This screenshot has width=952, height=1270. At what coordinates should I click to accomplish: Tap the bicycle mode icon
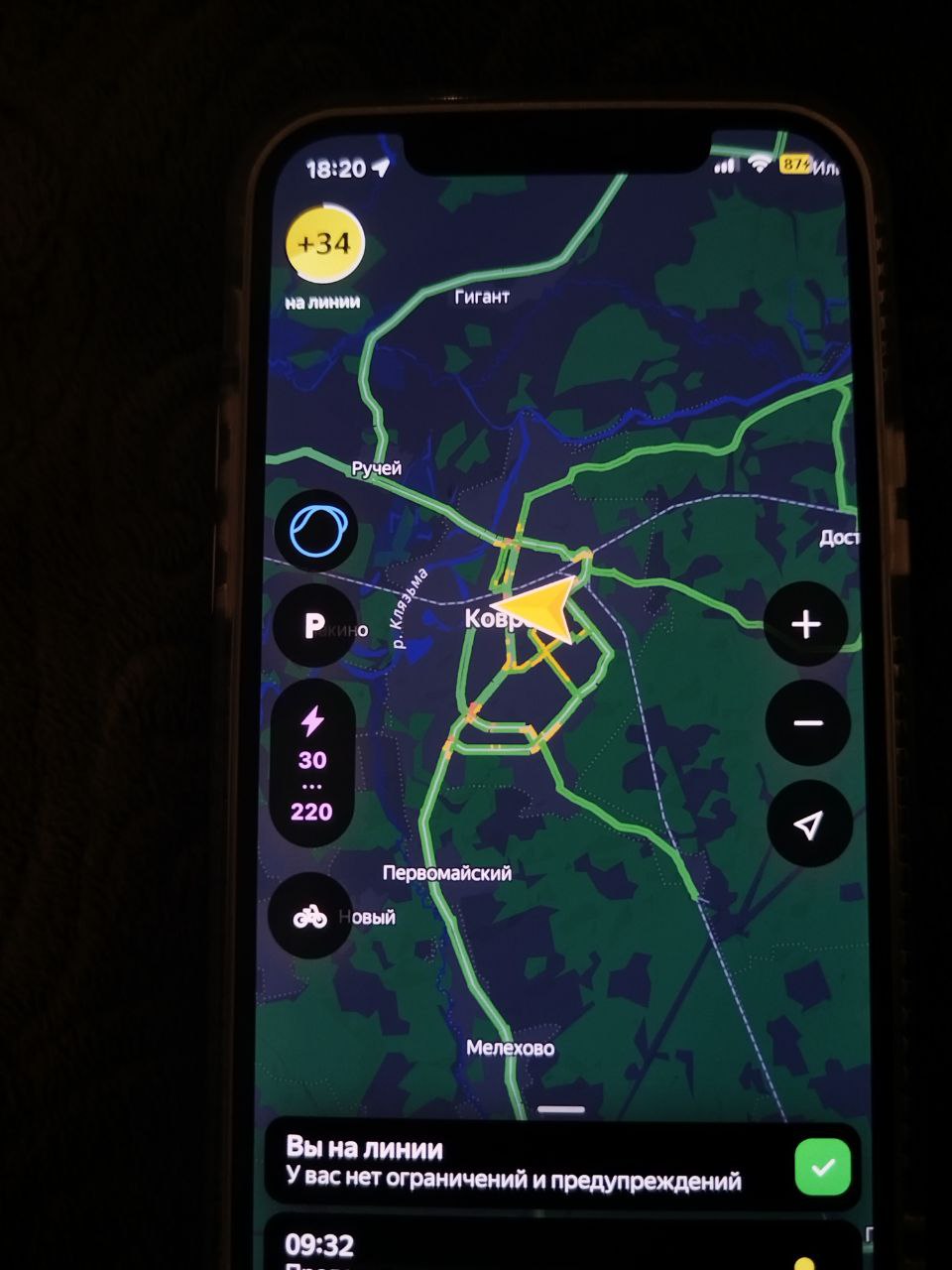[310, 916]
